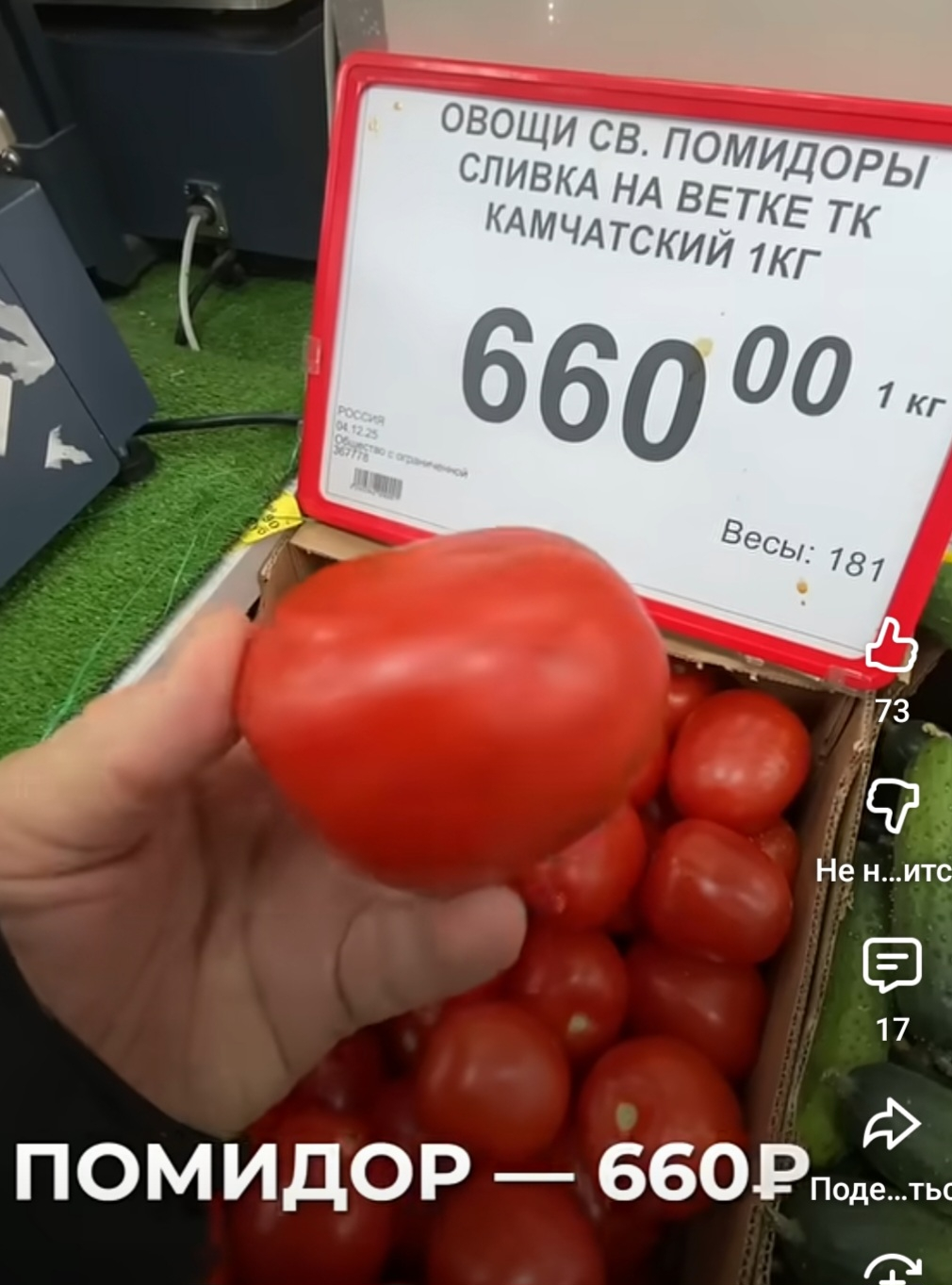Share this video via the arrow
Screen dimensions: 952x1285
click(x=892, y=1126)
